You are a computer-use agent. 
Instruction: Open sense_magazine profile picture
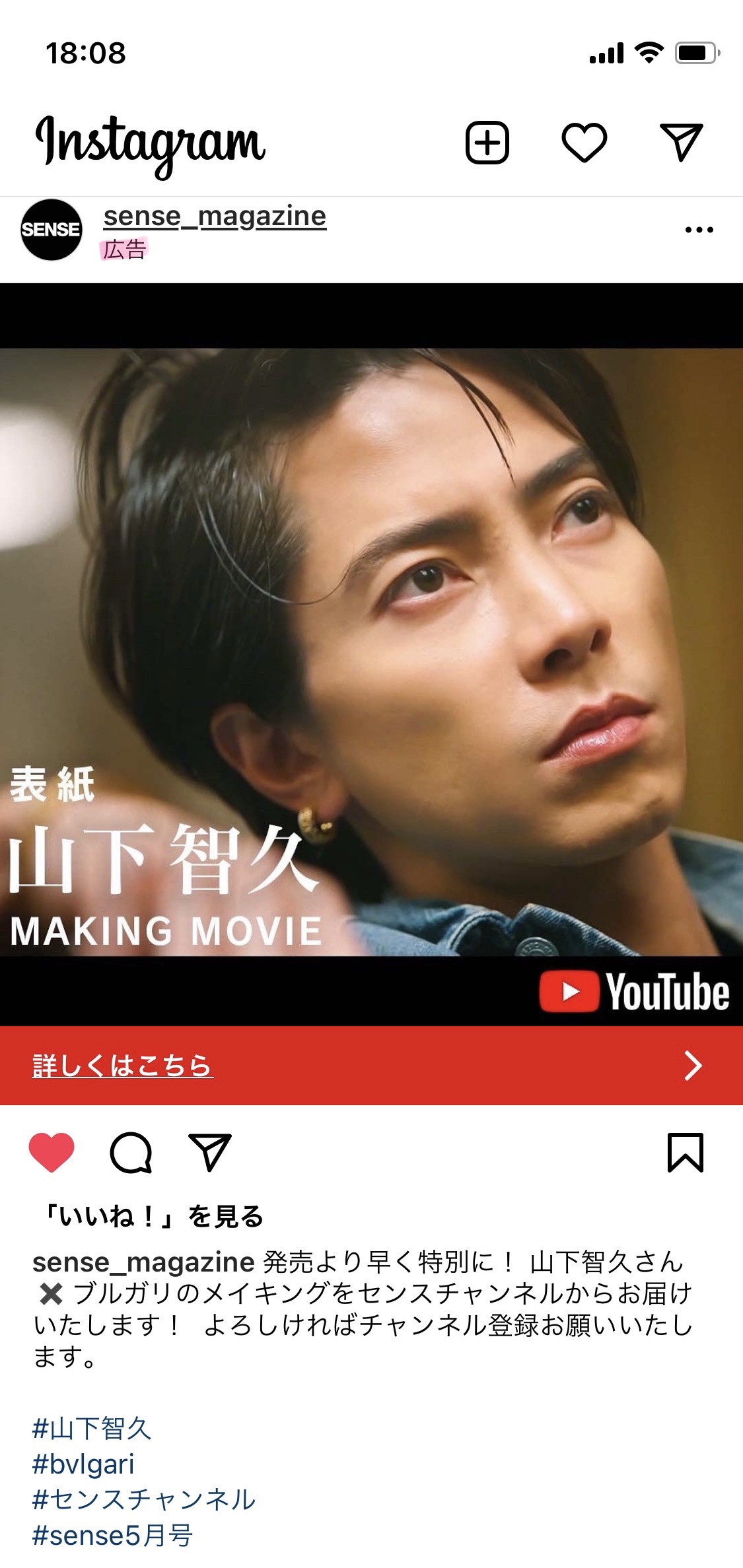tap(52, 230)
